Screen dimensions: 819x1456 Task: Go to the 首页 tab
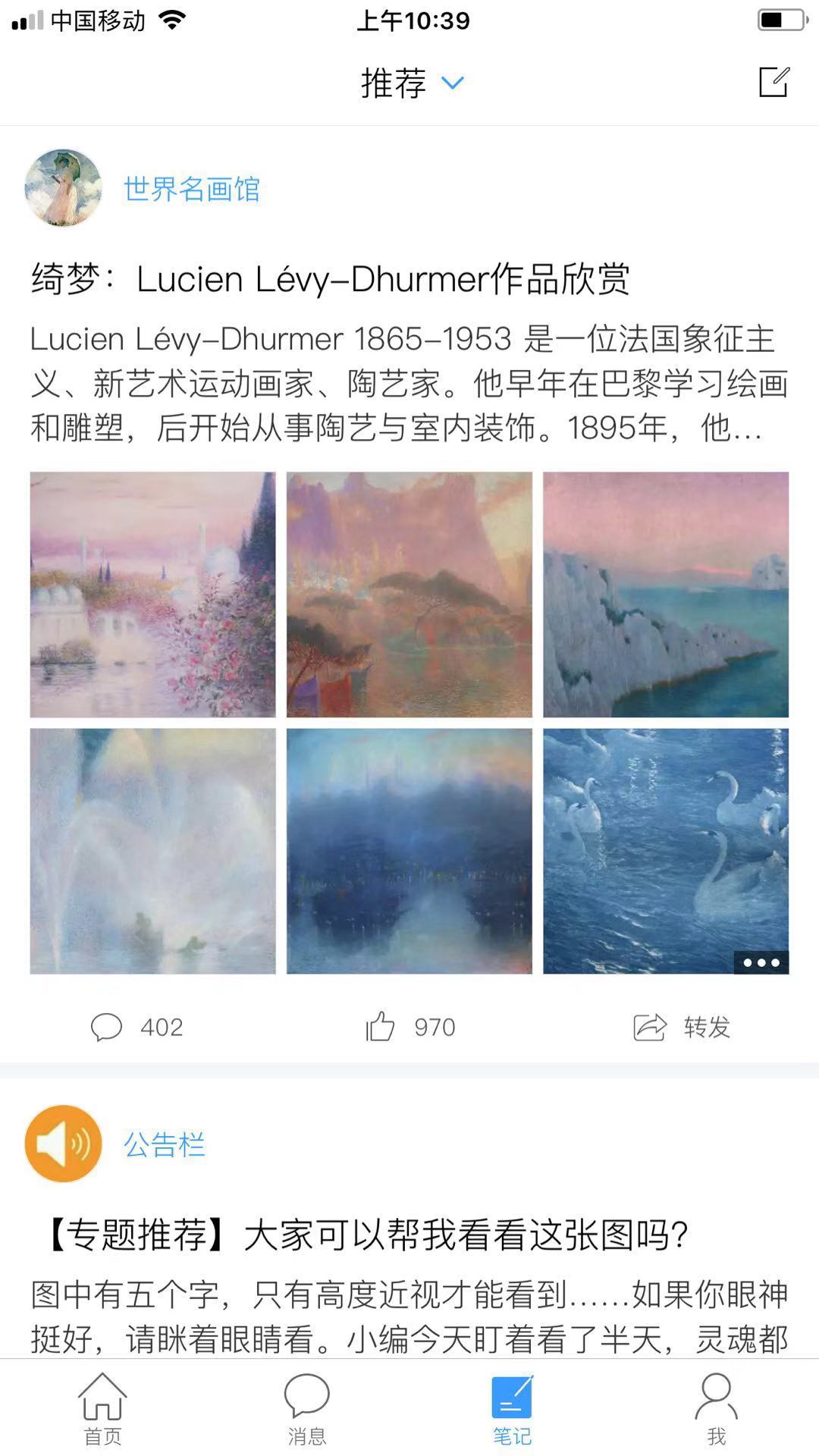point(102,1409)
